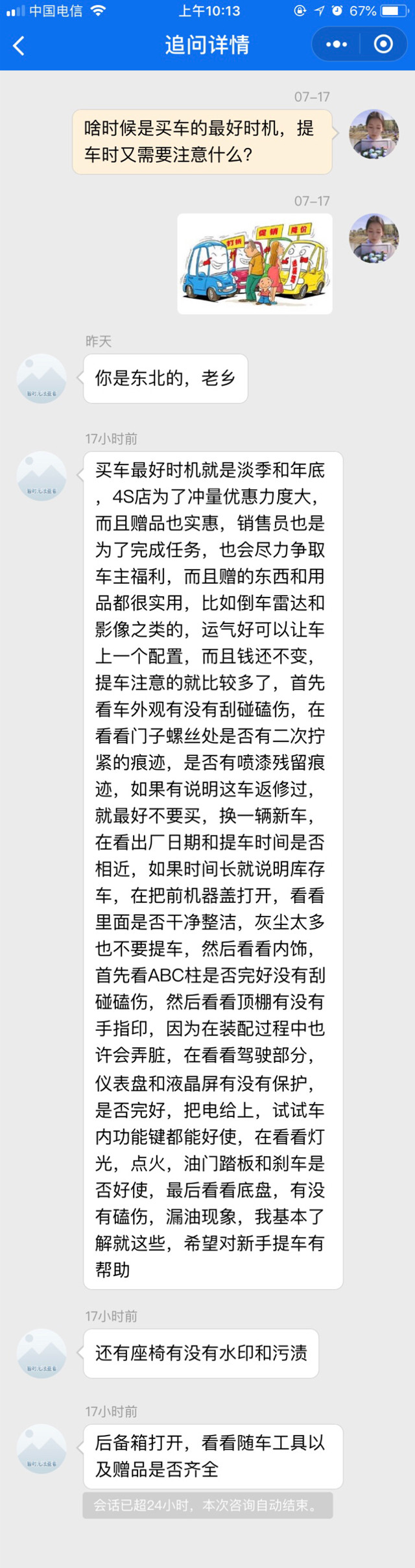Open the car sale cartoon image

coord(255,263)
